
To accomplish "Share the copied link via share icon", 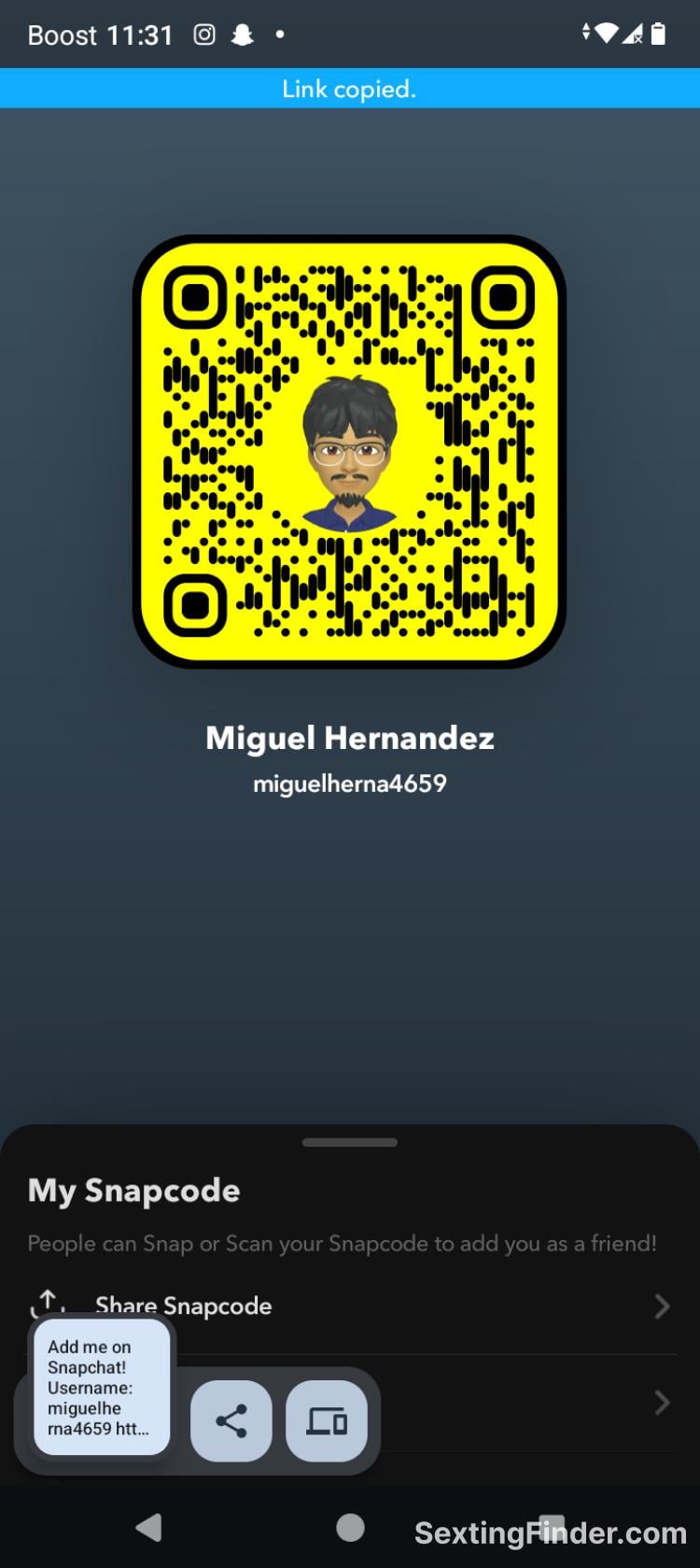I will pos(231,1420).
